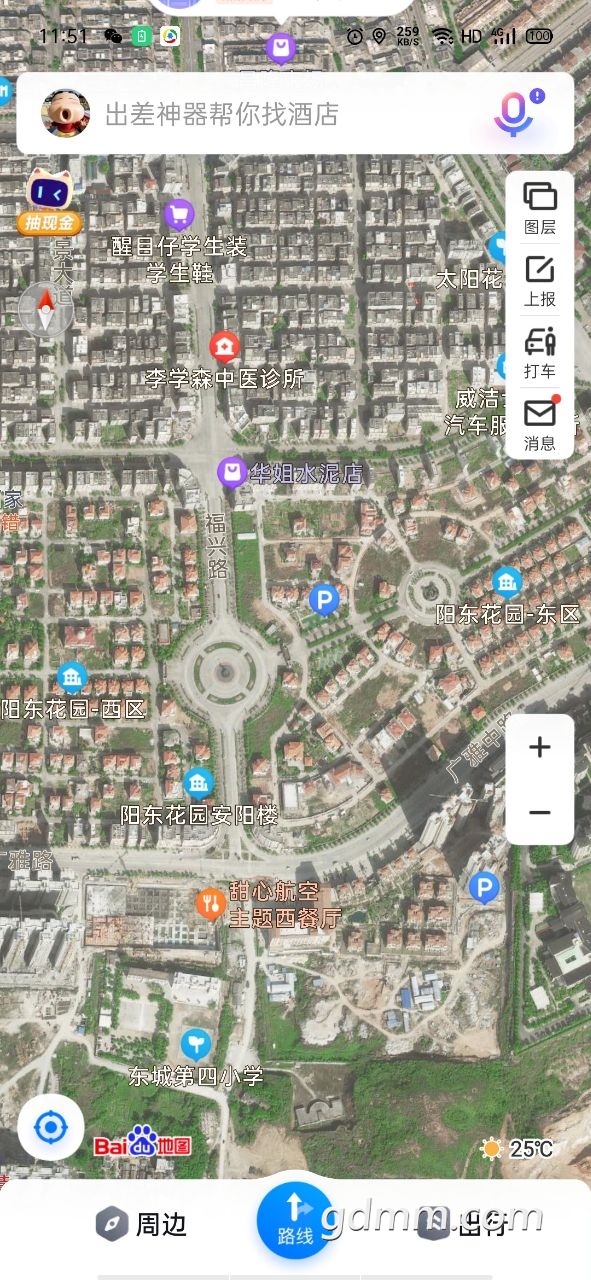This screenshot has height=1280, width=591.
Task: Select the 阳东花园安阳楼 building marker
Action: 198,783
